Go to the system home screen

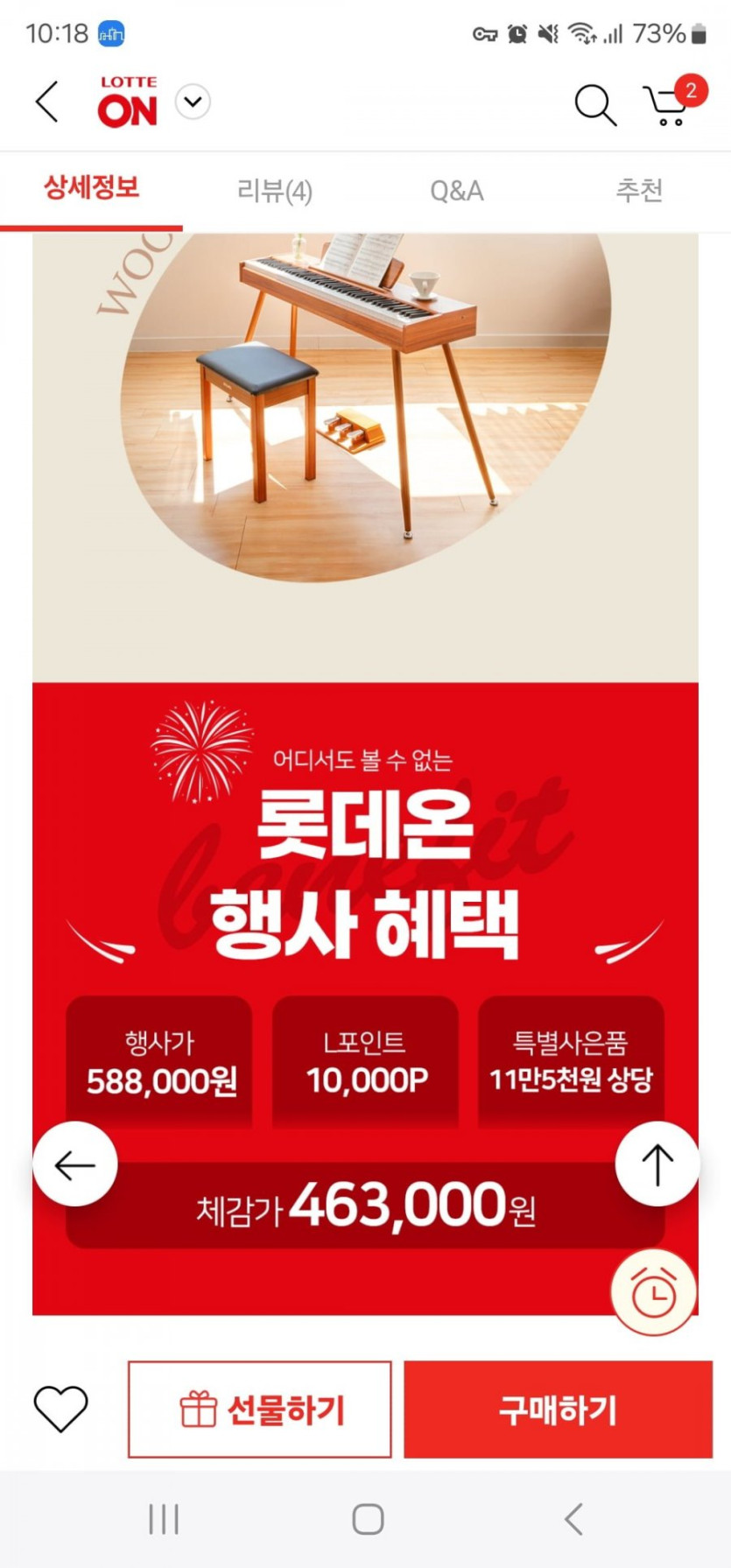click(x=368, y=1519)
